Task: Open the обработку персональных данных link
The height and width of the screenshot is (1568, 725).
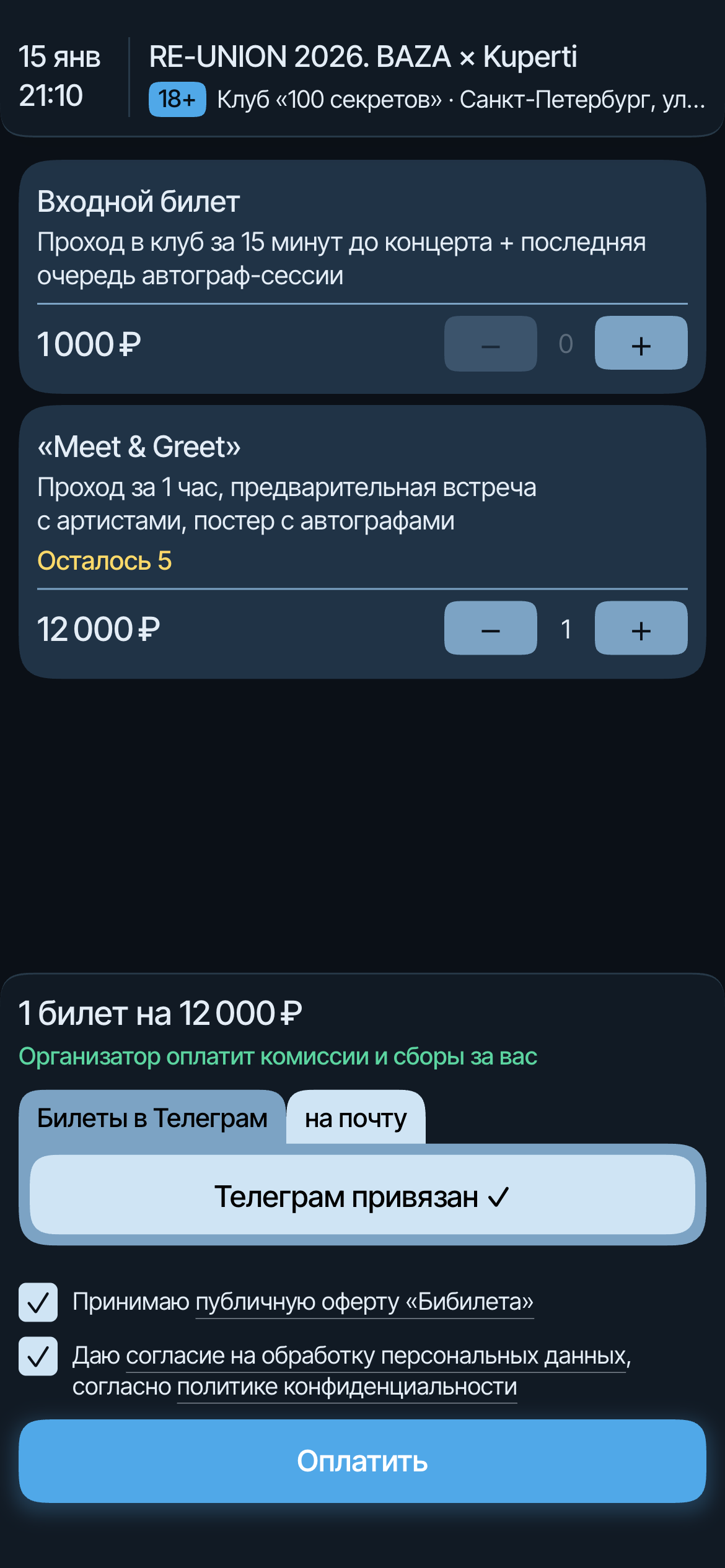Action: (375, 1356)
